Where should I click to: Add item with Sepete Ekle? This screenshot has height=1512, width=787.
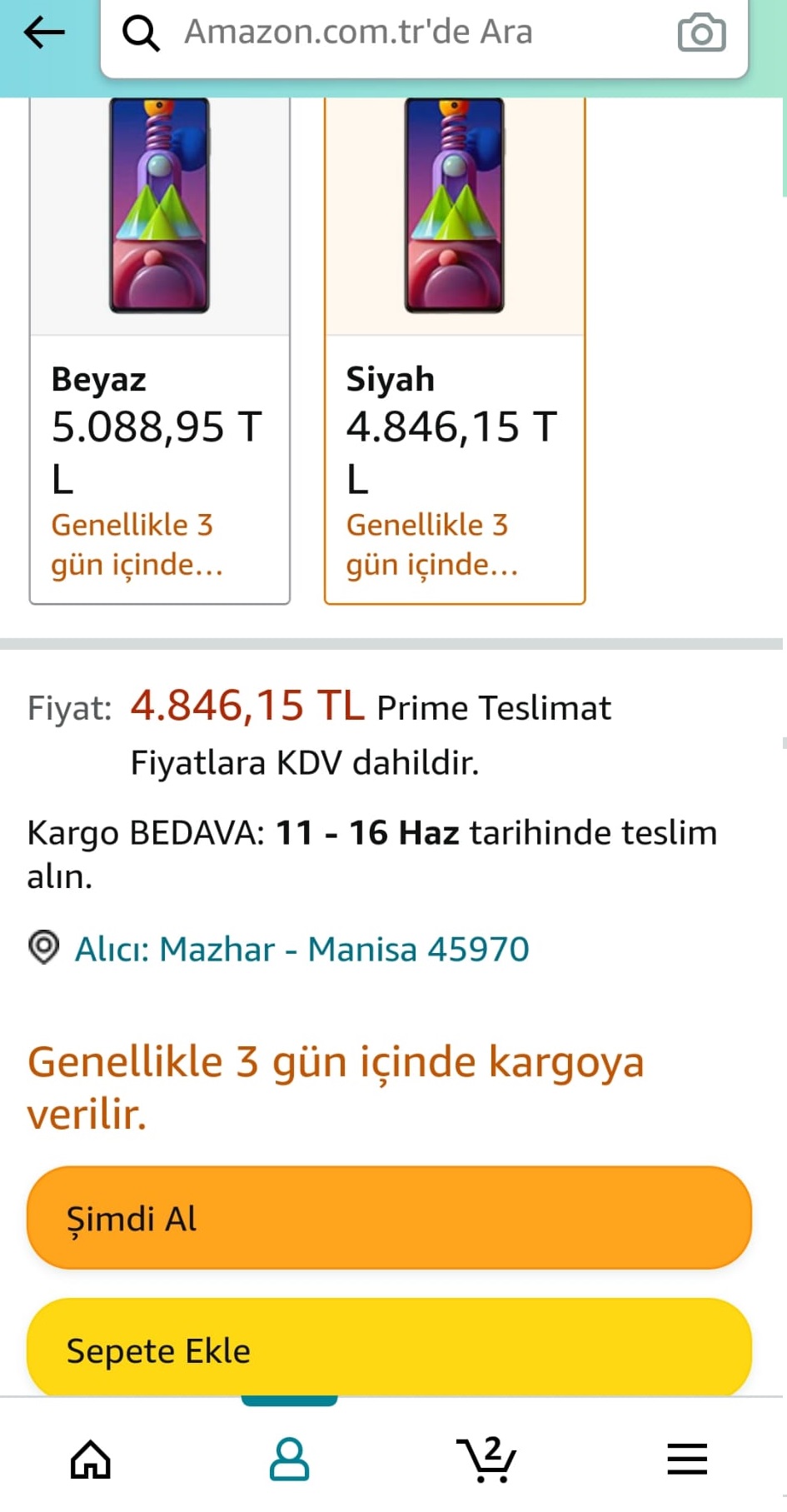(389, 1350)
